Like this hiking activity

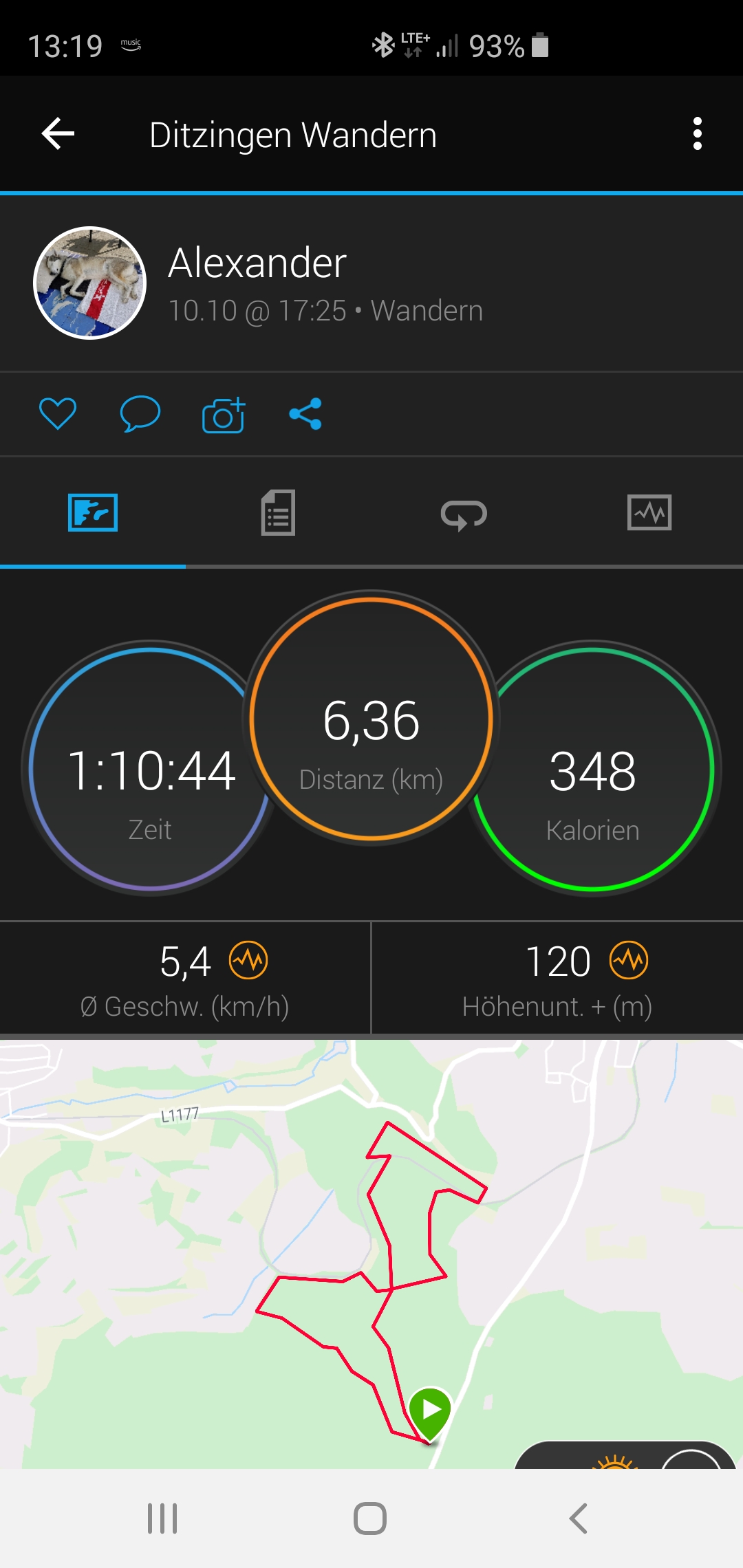[x=58, y=414]
